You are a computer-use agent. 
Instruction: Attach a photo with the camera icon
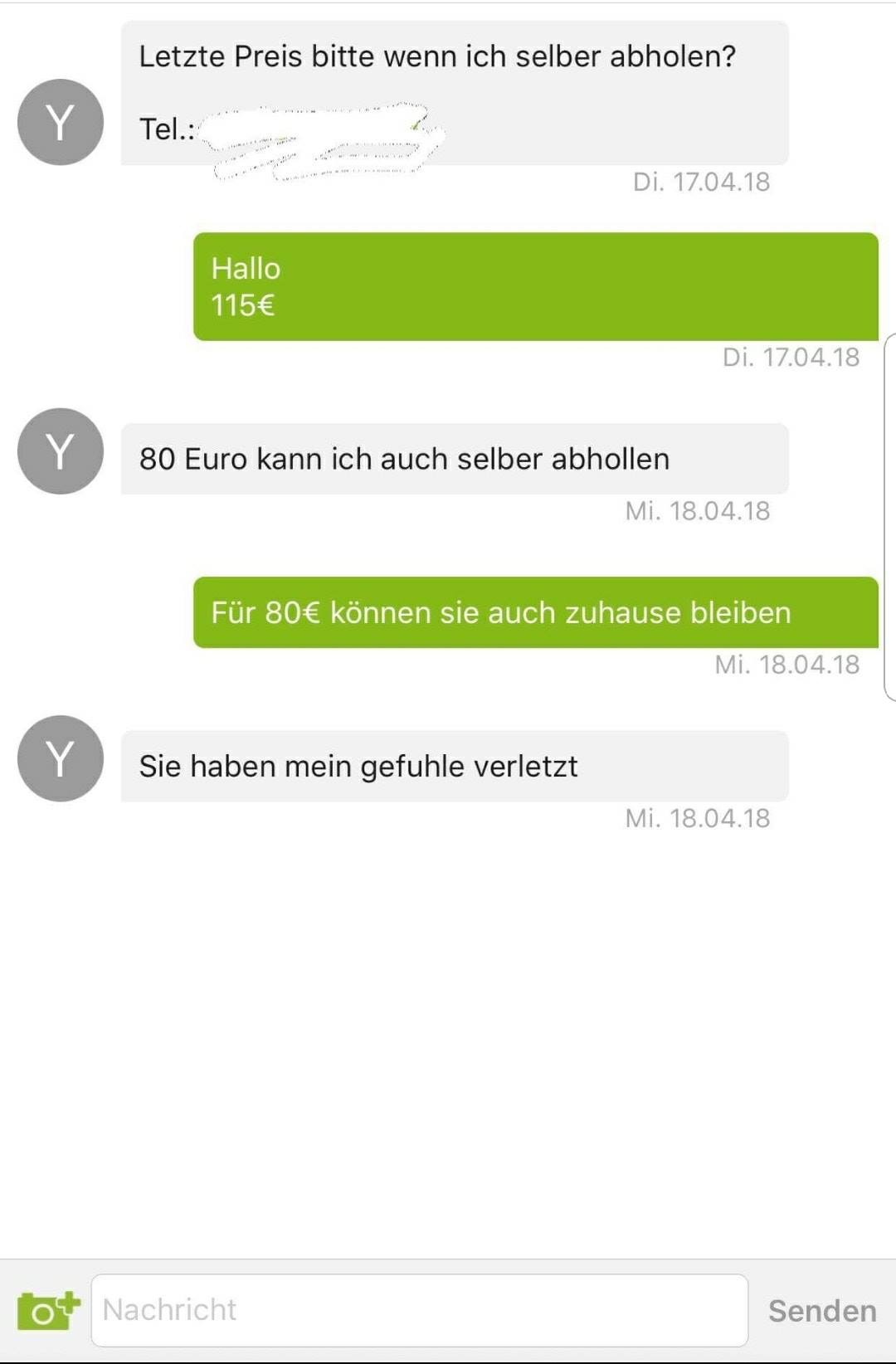(x=48, y=1310)
